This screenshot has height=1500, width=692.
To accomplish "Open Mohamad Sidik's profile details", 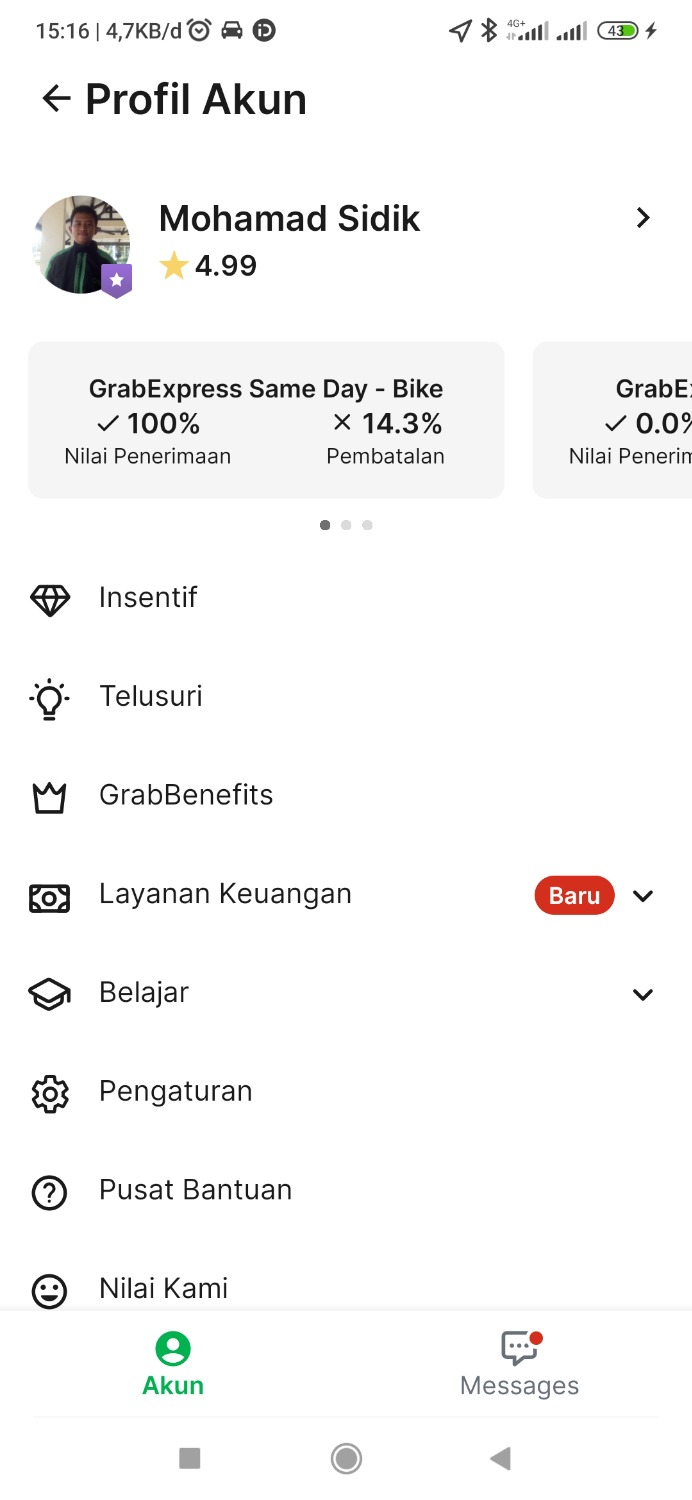I will pos(643,218).
